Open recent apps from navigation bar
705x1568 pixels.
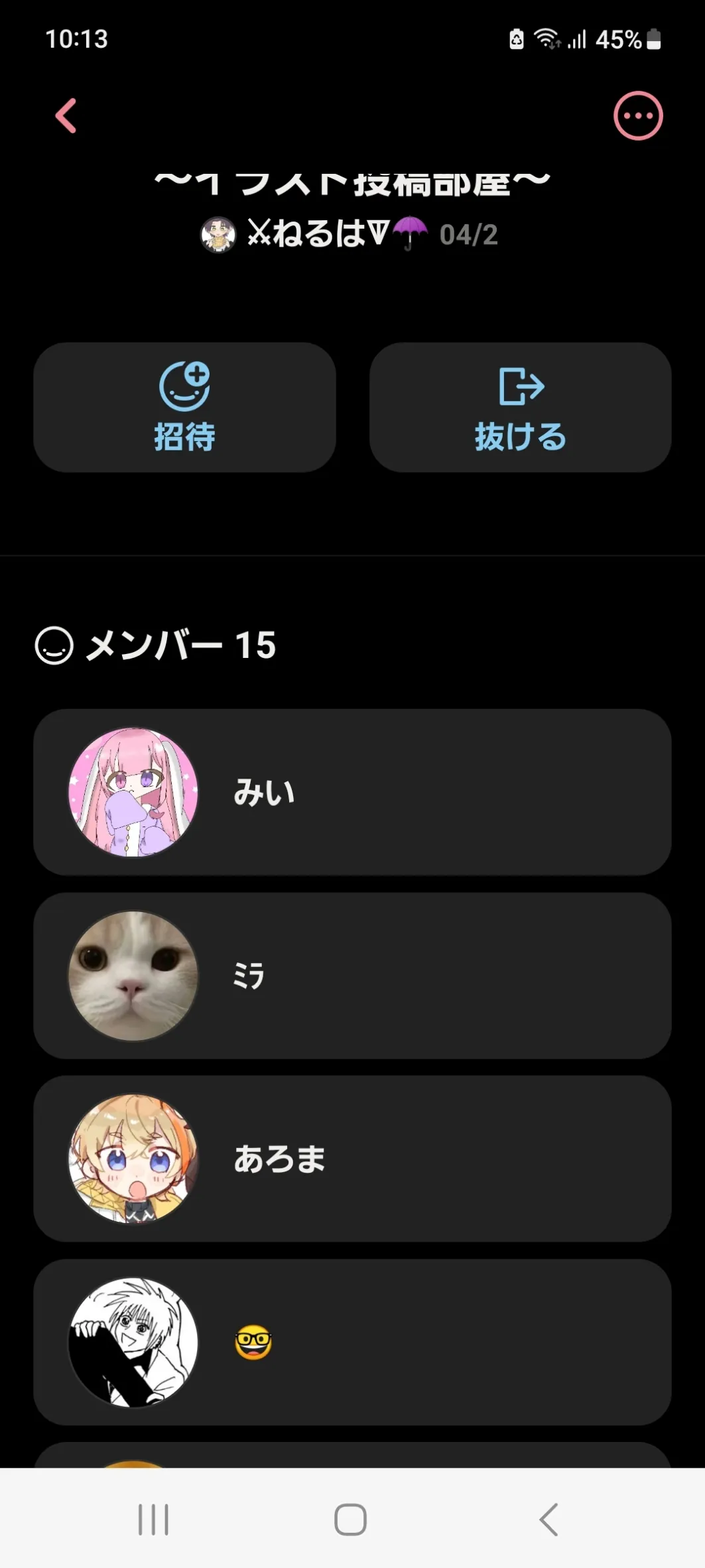point(153,1519)
